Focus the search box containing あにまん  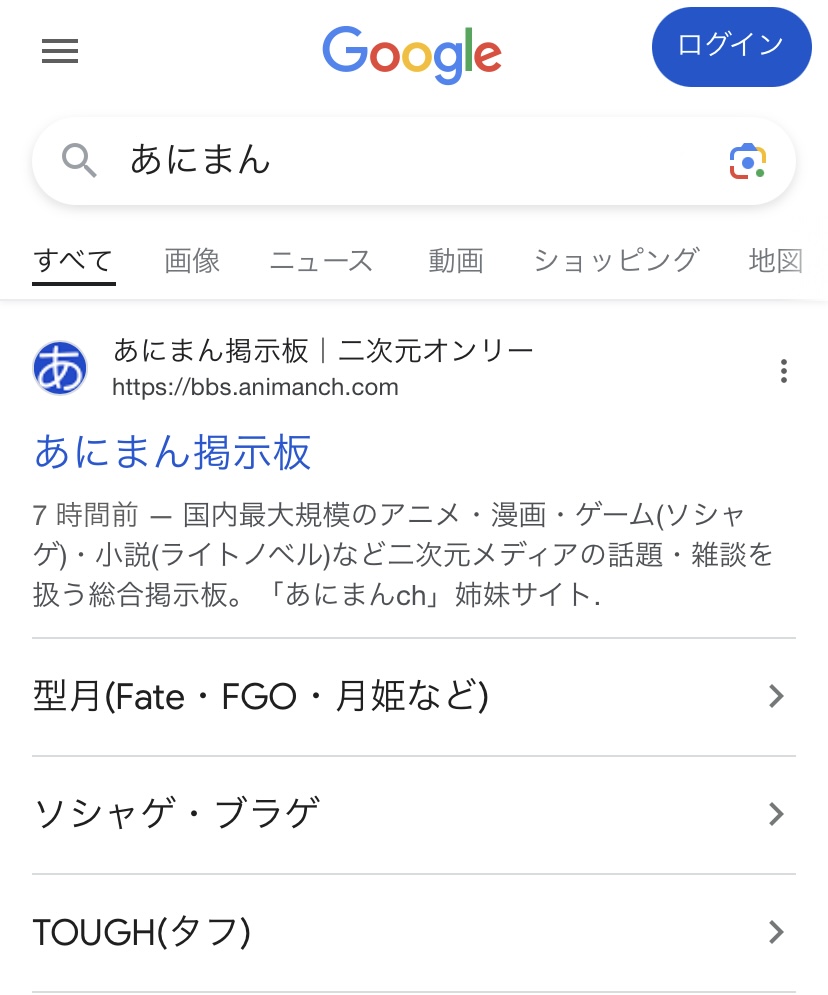coord(400,160)
